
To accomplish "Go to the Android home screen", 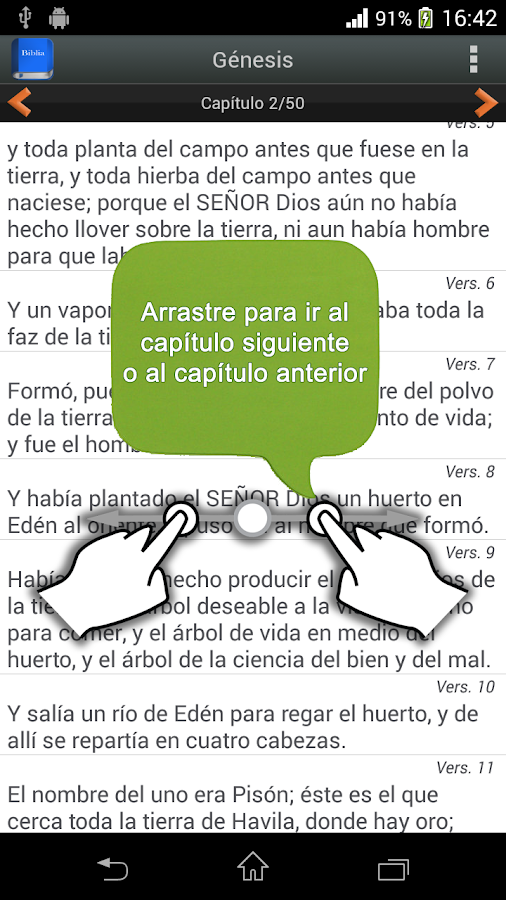I will point(253,867).
